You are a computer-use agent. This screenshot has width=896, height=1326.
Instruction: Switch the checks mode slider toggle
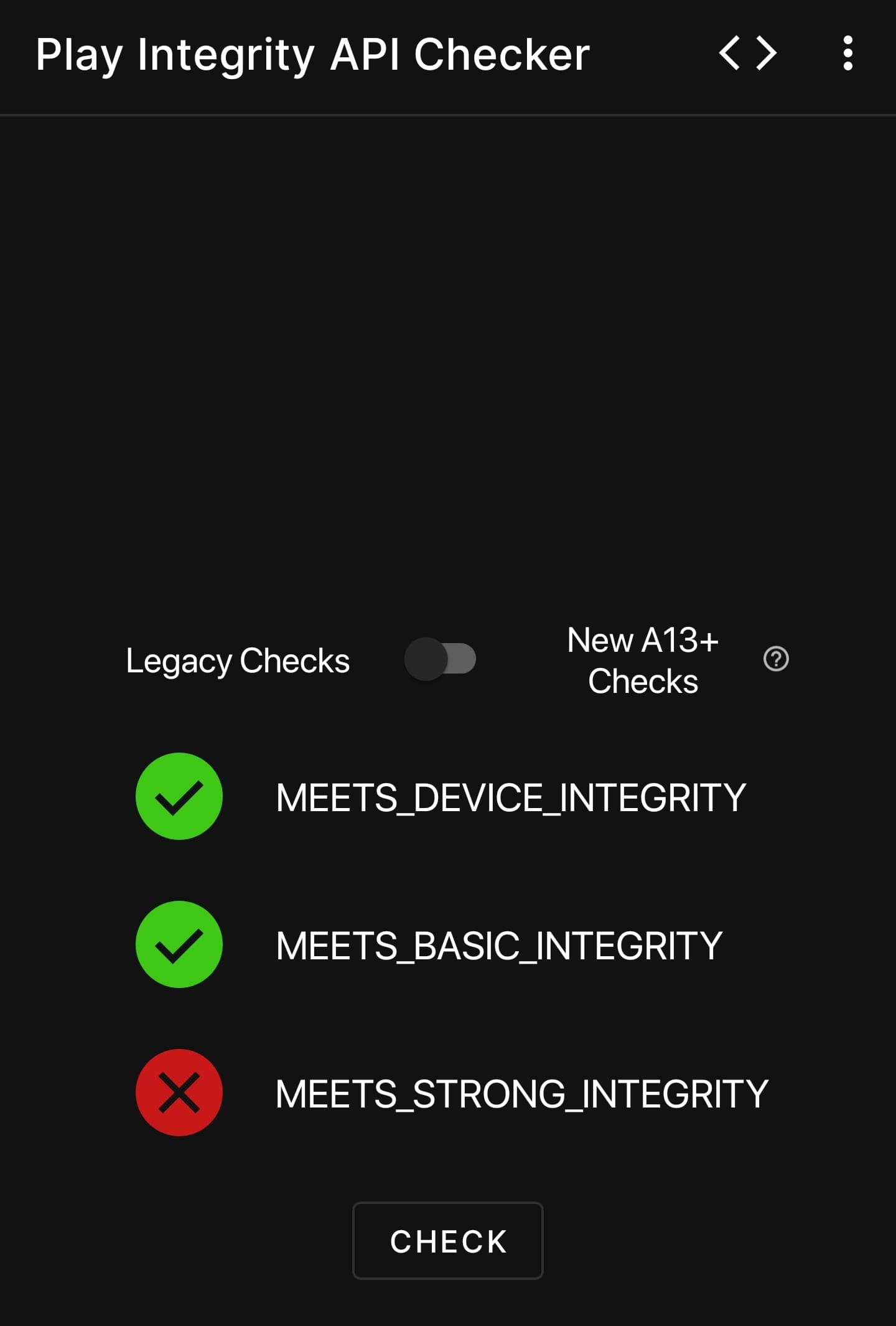pyautogui.click(x=441, y=659)
